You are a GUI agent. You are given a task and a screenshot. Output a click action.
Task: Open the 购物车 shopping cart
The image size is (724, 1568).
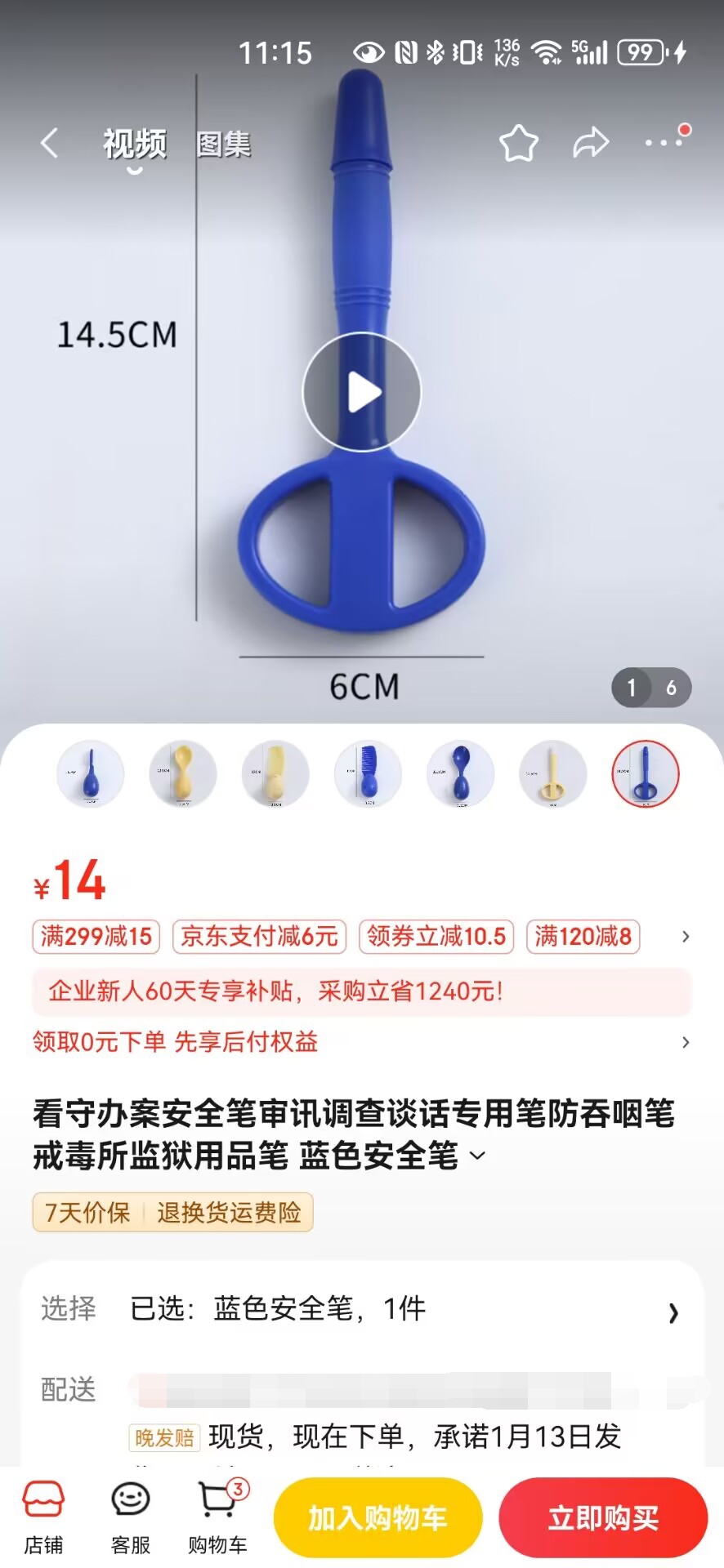pyautogui.click(x=217, y=1518)
